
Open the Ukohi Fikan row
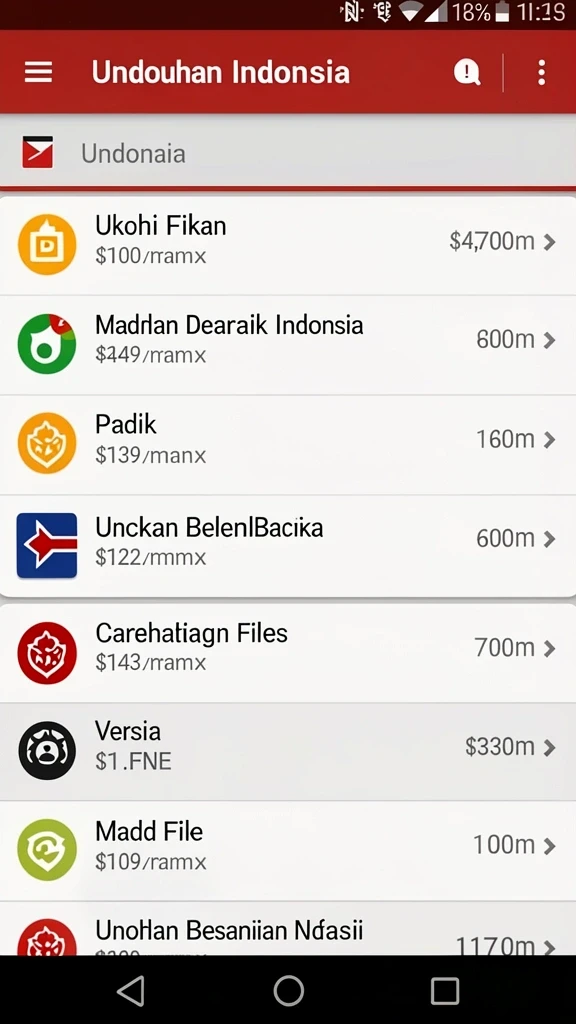288,245
